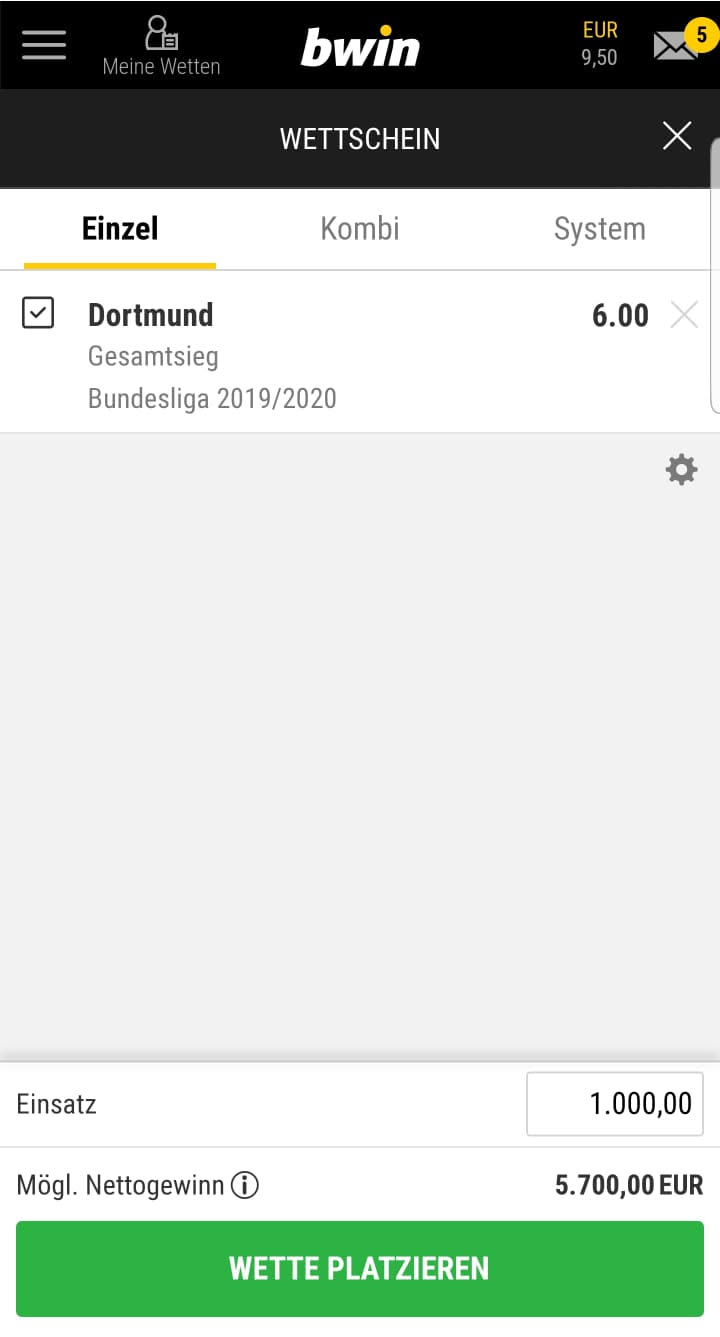Edit the Einsatz amount field
This screenshot has width=720, height=1337.
tap(614, 1104)
